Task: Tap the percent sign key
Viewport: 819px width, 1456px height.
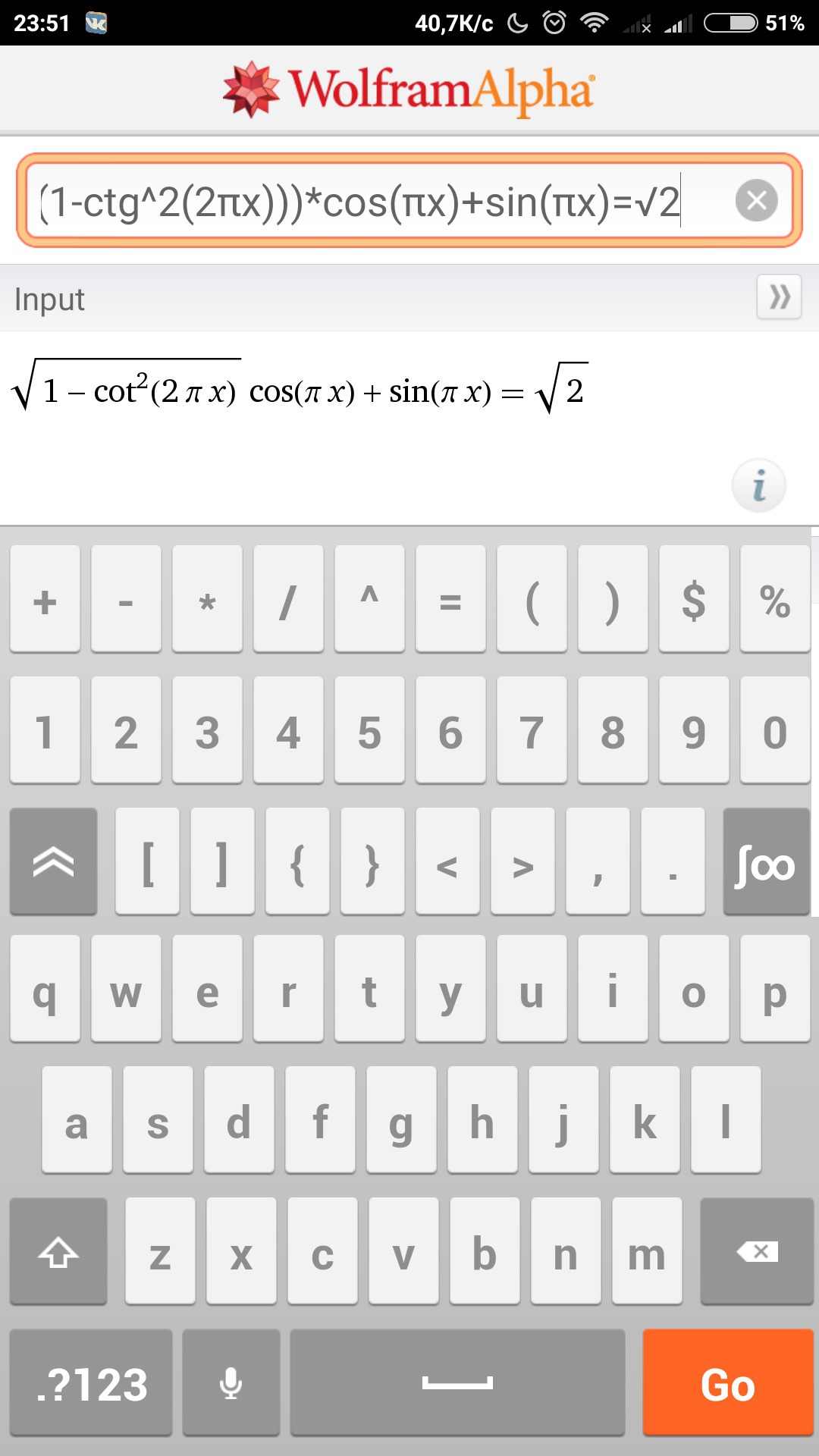Action: [x=775, y=599]
